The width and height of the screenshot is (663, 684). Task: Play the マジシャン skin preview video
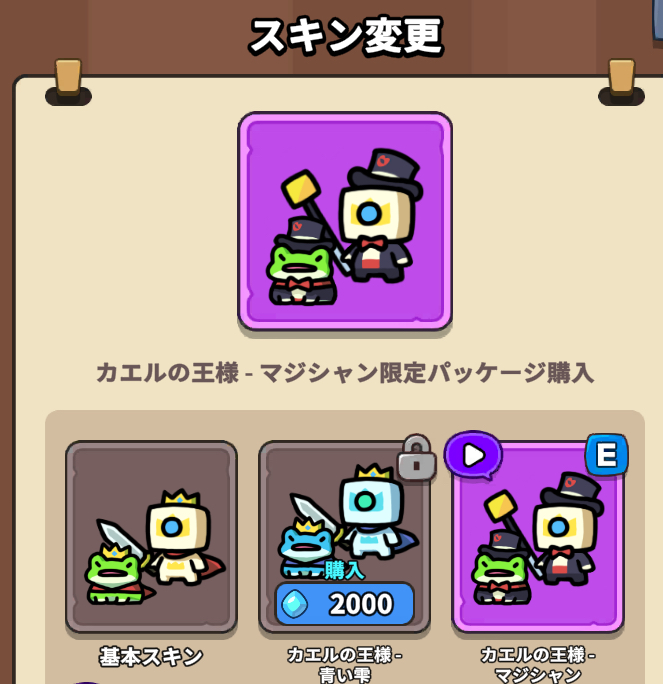pyautogui.click(x=473, y=455)
